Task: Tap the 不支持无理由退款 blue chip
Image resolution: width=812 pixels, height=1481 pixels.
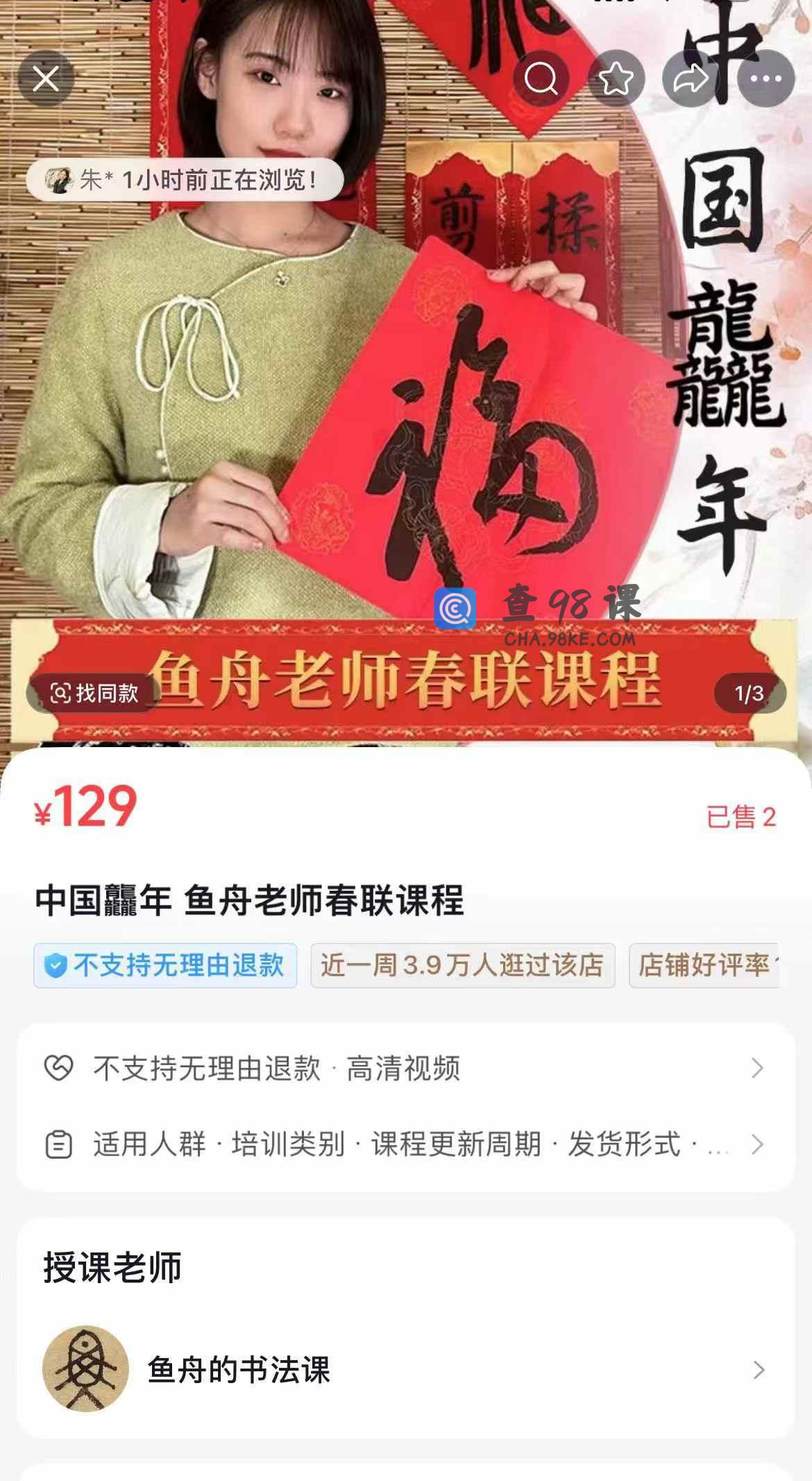Action: click(165, 965)
